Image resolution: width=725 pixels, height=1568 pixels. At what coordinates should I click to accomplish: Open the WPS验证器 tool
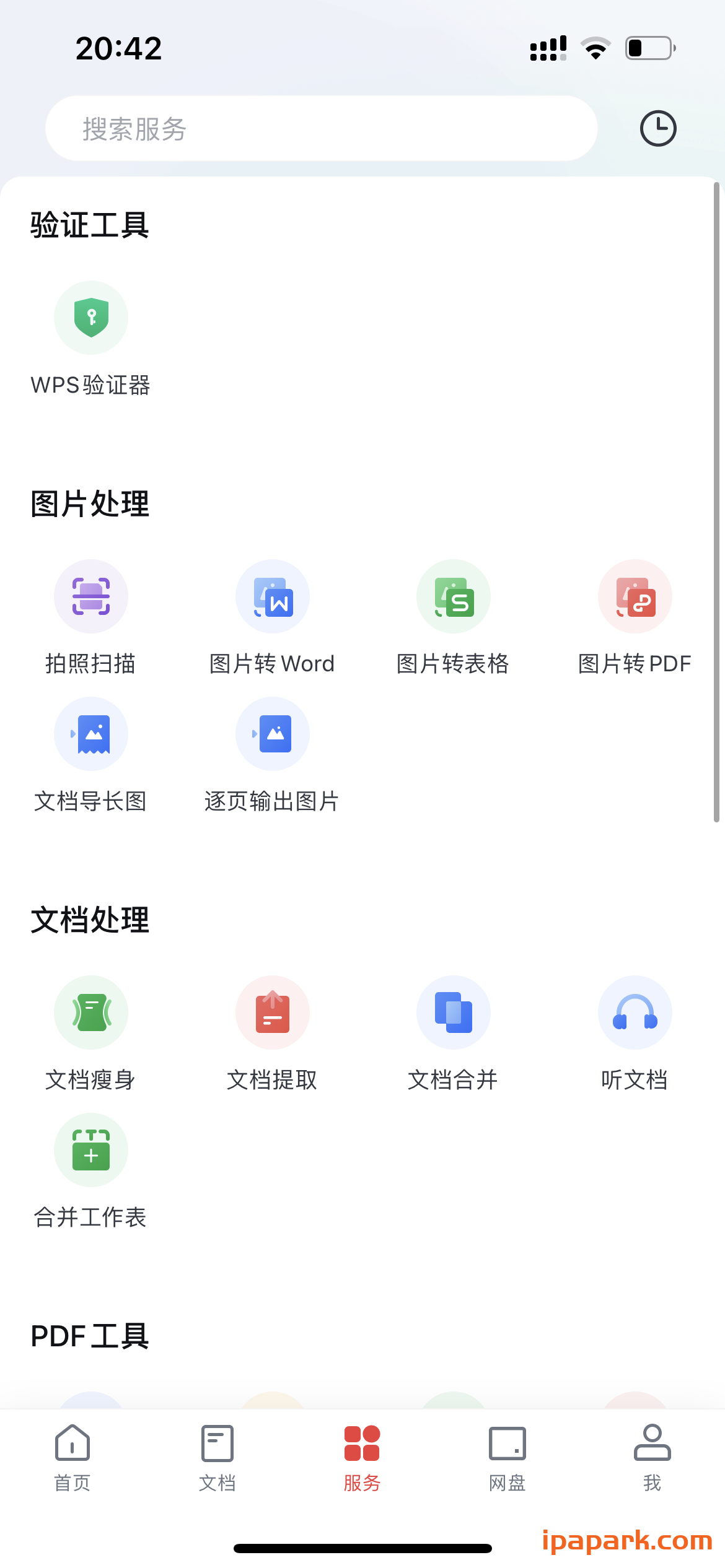pos(90,318)
